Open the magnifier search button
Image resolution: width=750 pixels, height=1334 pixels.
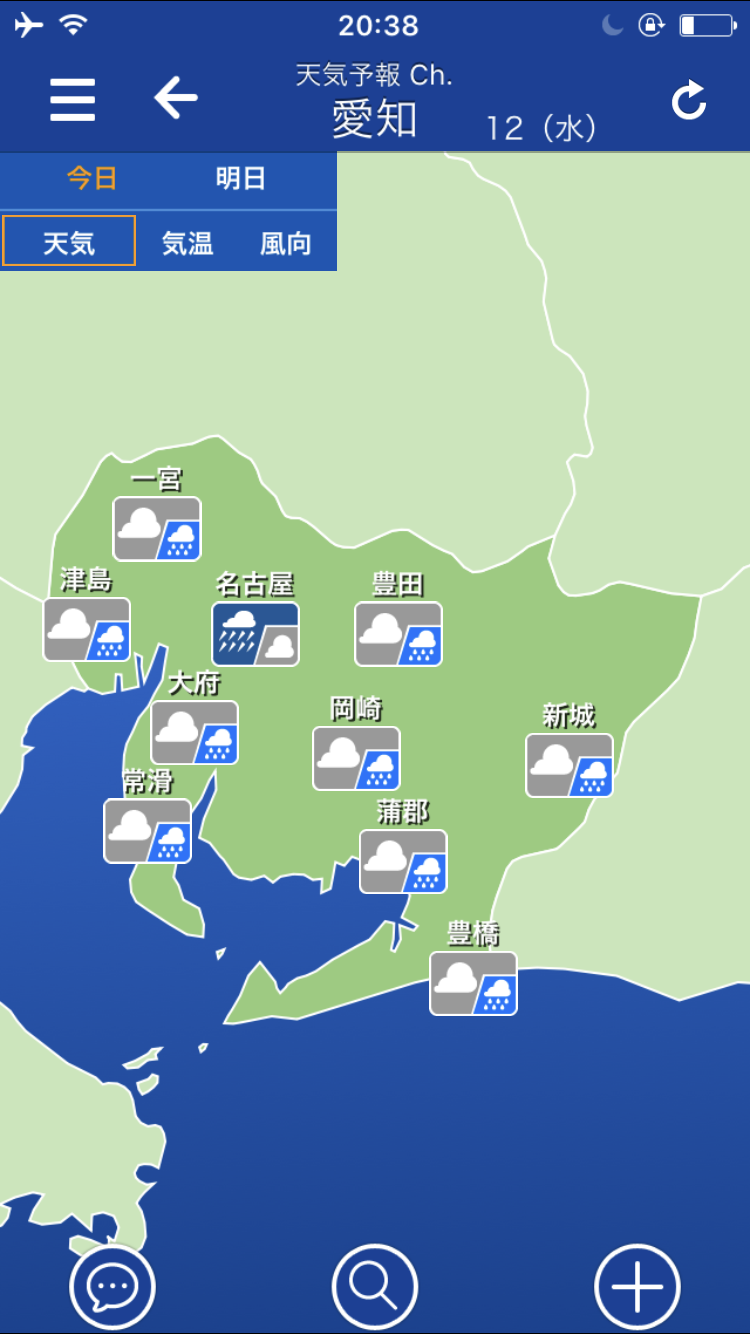click(375, 1286)
